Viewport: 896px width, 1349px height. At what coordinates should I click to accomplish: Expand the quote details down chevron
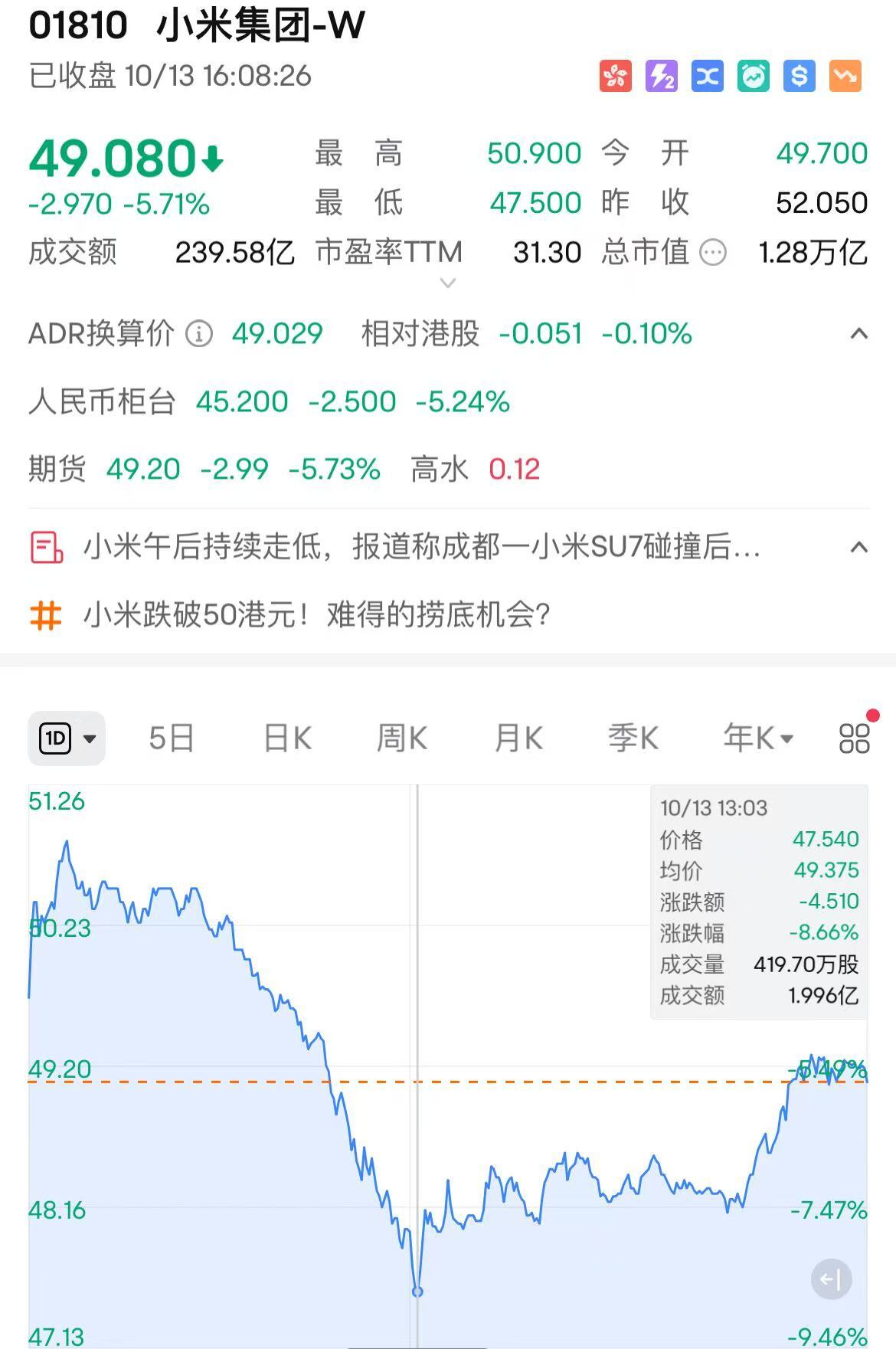pos(447,284)
